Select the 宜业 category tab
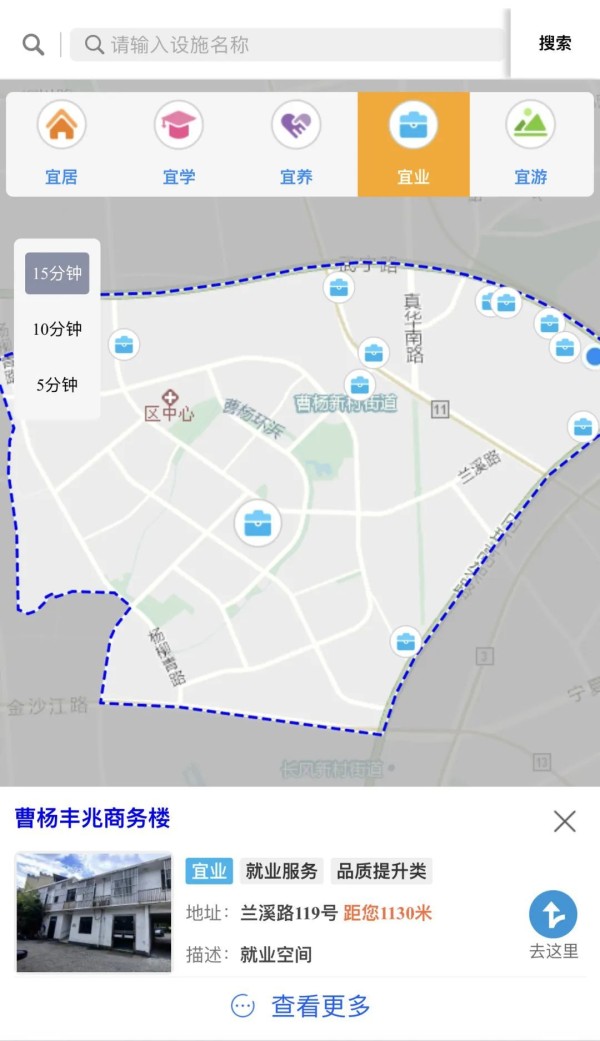 [x=413, y=145]
